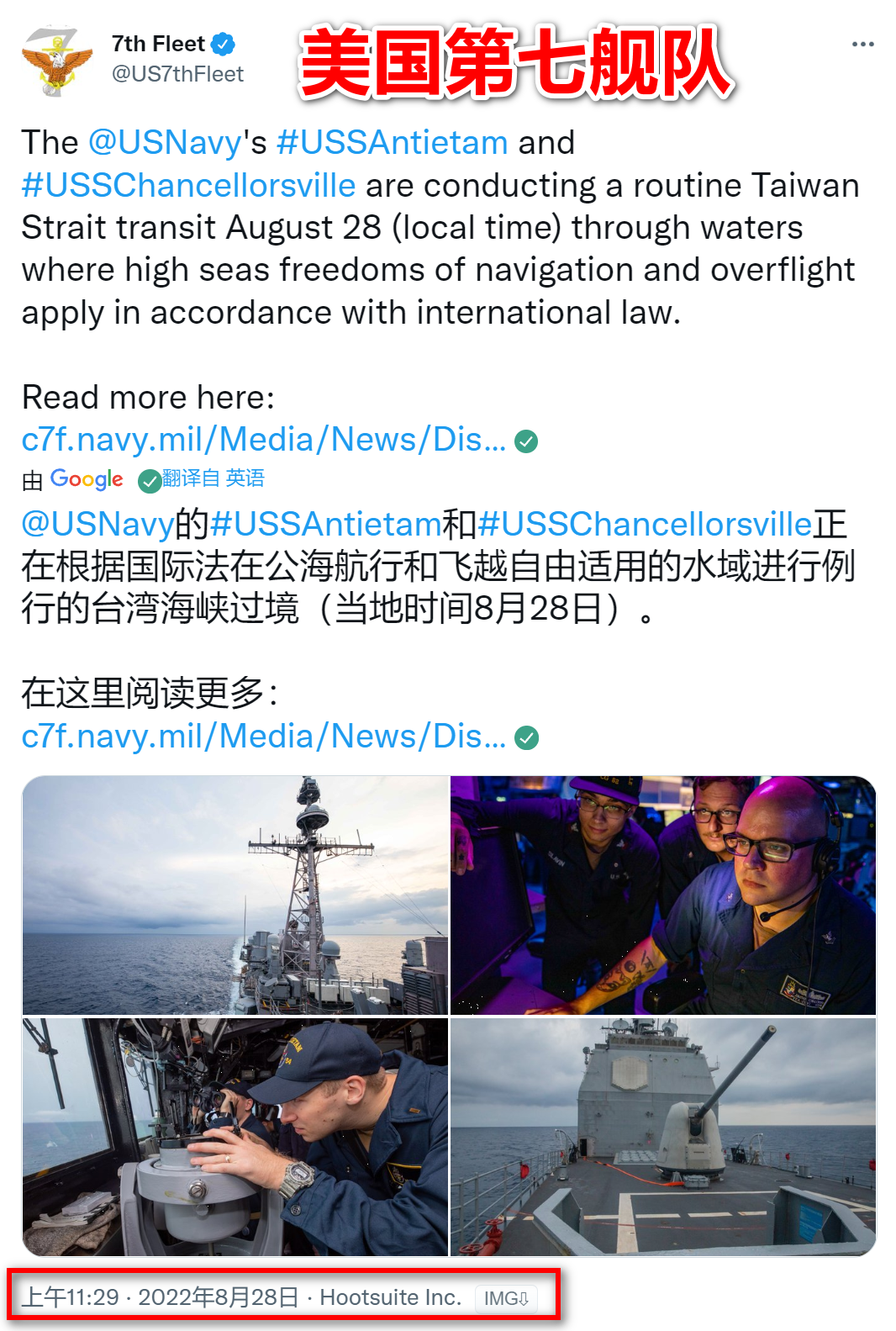896x1331 pixels.
Task: View the photo of the ship's mast
Action: [235, 895]
